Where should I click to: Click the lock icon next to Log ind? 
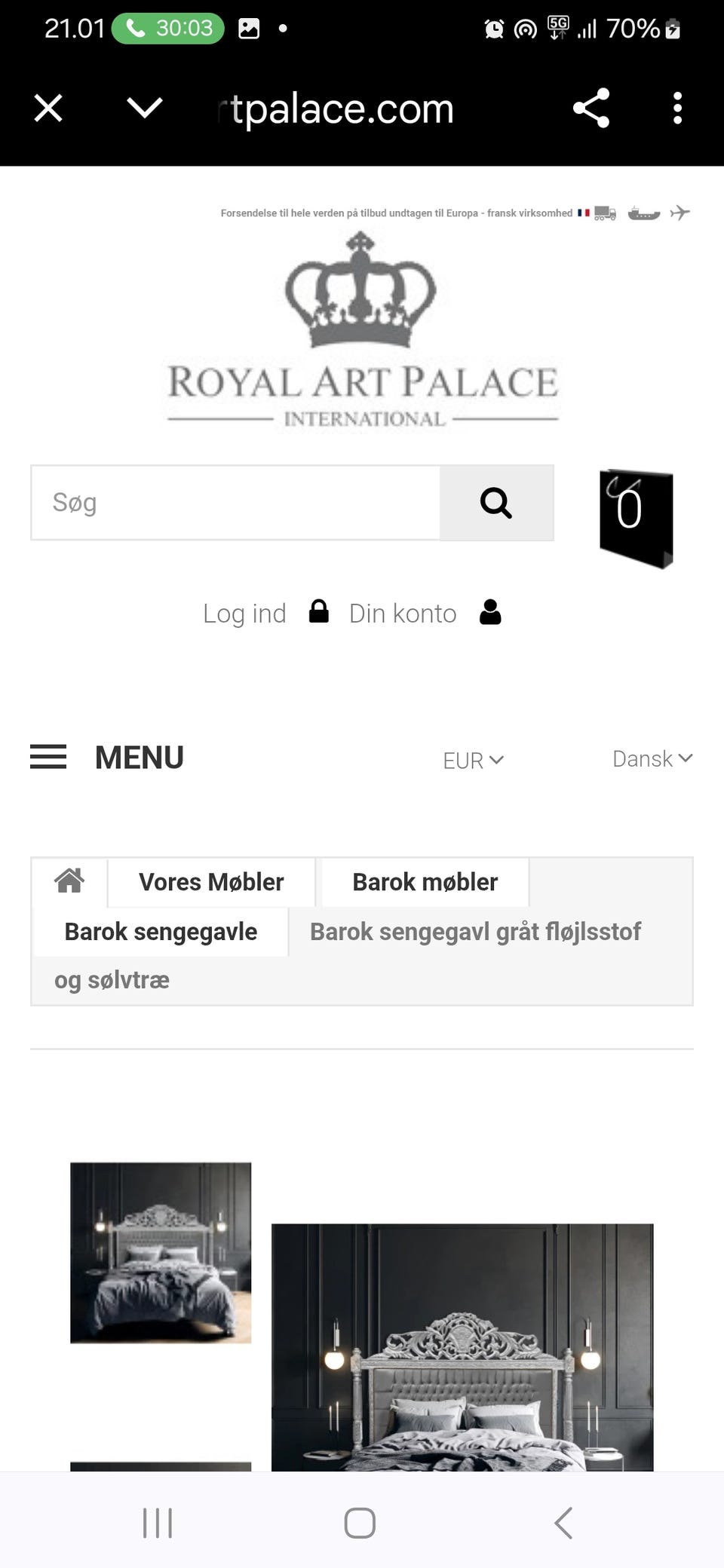point(318,612)
